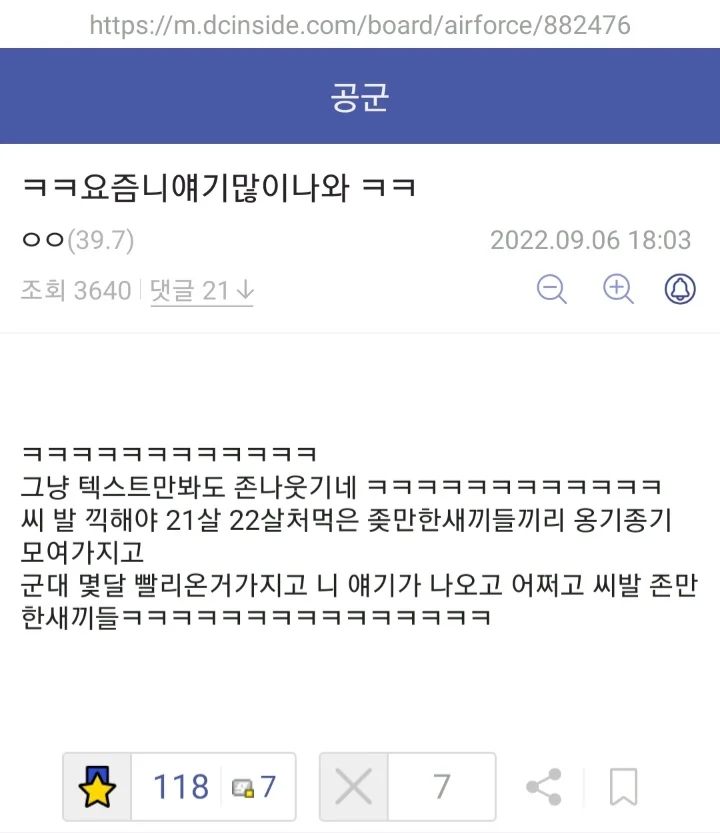
Task: Share this post
Action: tap(543, 787)
